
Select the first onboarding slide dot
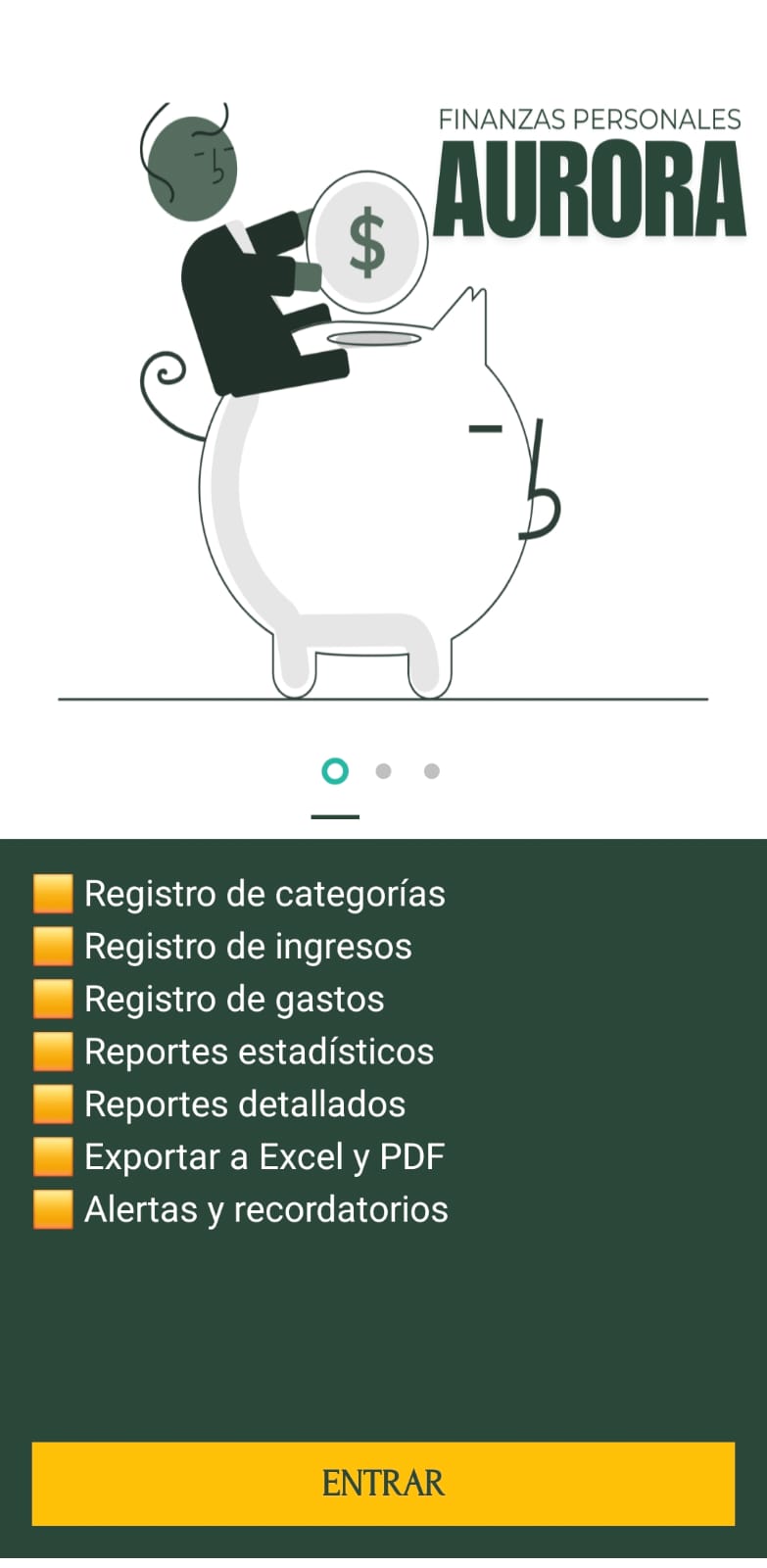(x=335, y=771)
